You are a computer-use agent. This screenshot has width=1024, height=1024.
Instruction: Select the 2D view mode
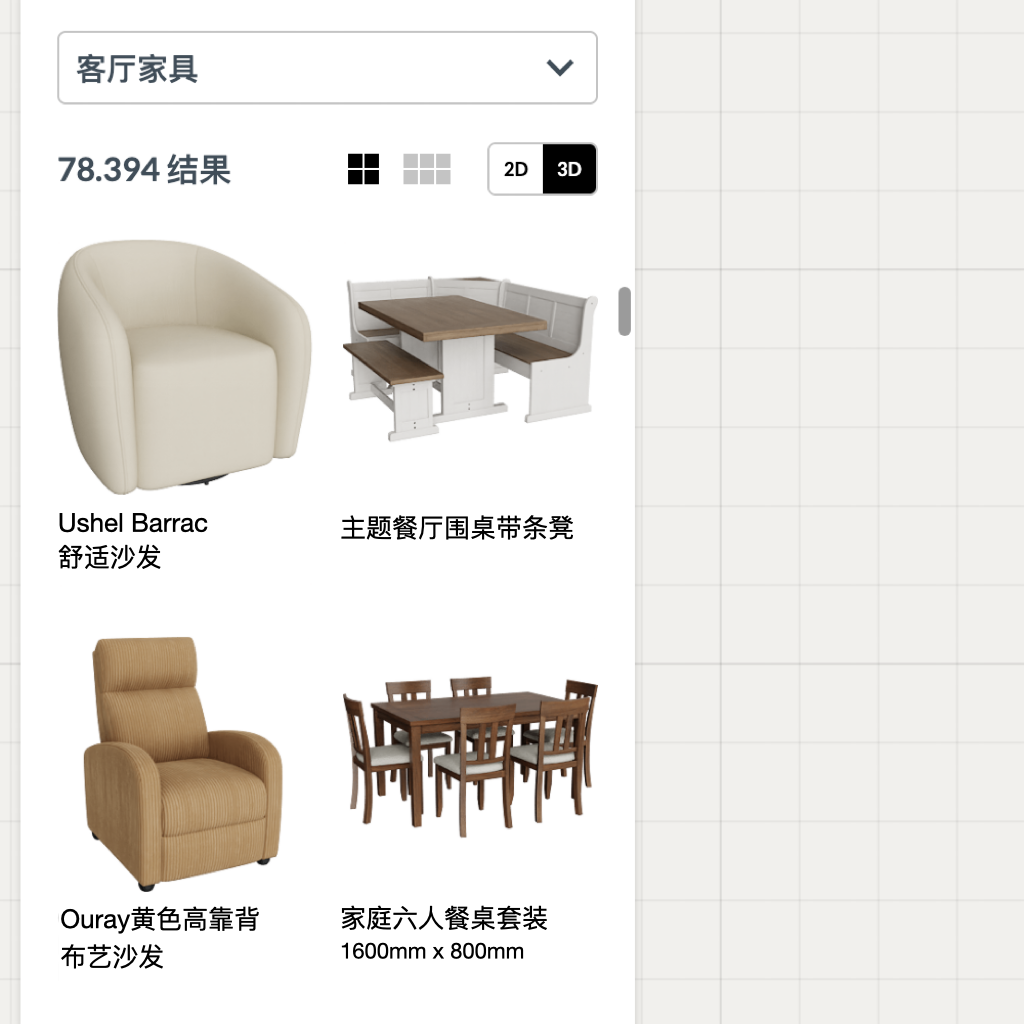516,169
